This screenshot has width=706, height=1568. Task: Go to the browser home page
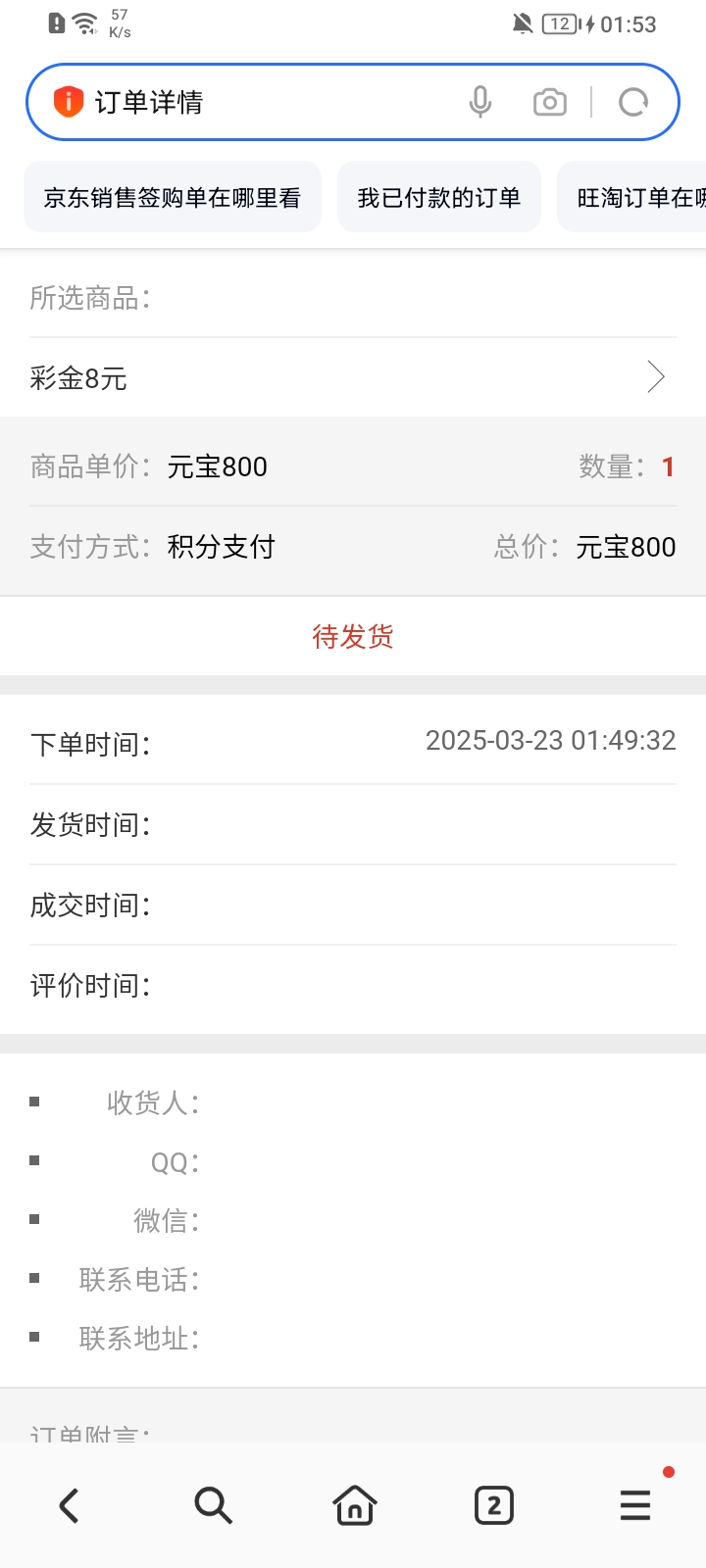[x=354, y=1505]
